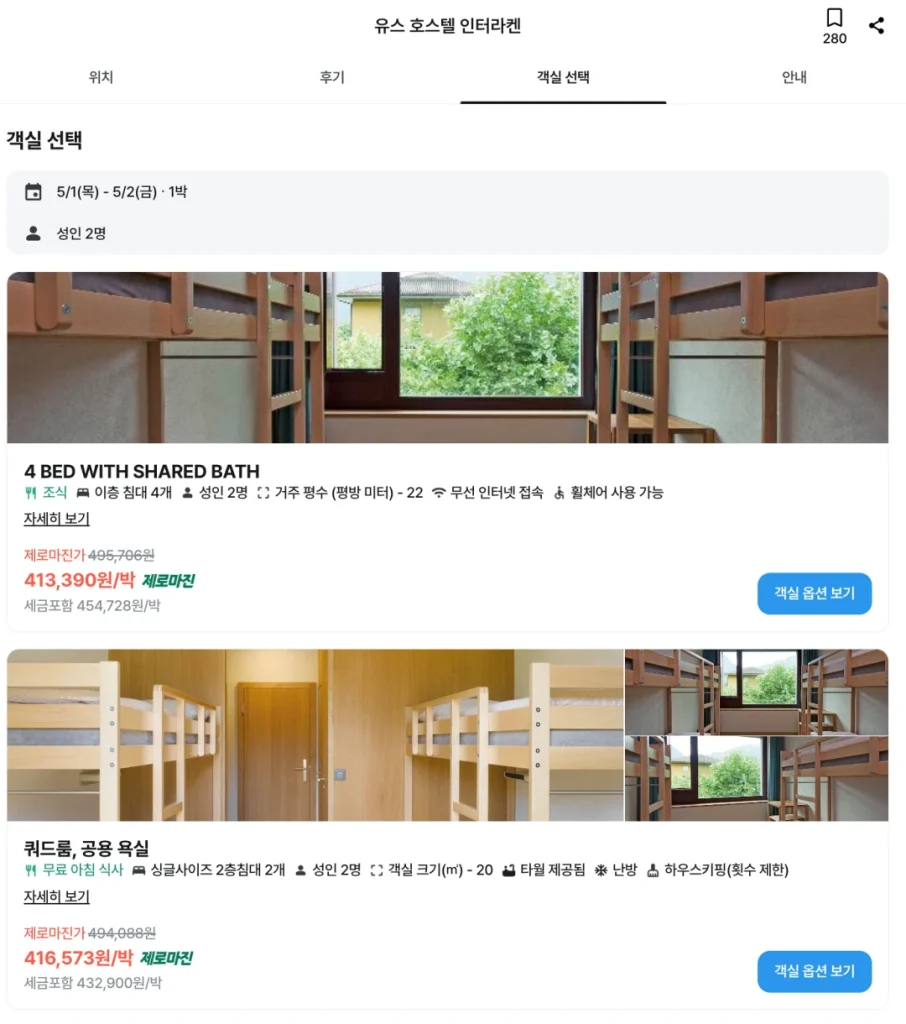Select the 객실 선택 tab
The height and width of the screenshot is (1024, 906).
pyautogui.click(x=563, y=78)
